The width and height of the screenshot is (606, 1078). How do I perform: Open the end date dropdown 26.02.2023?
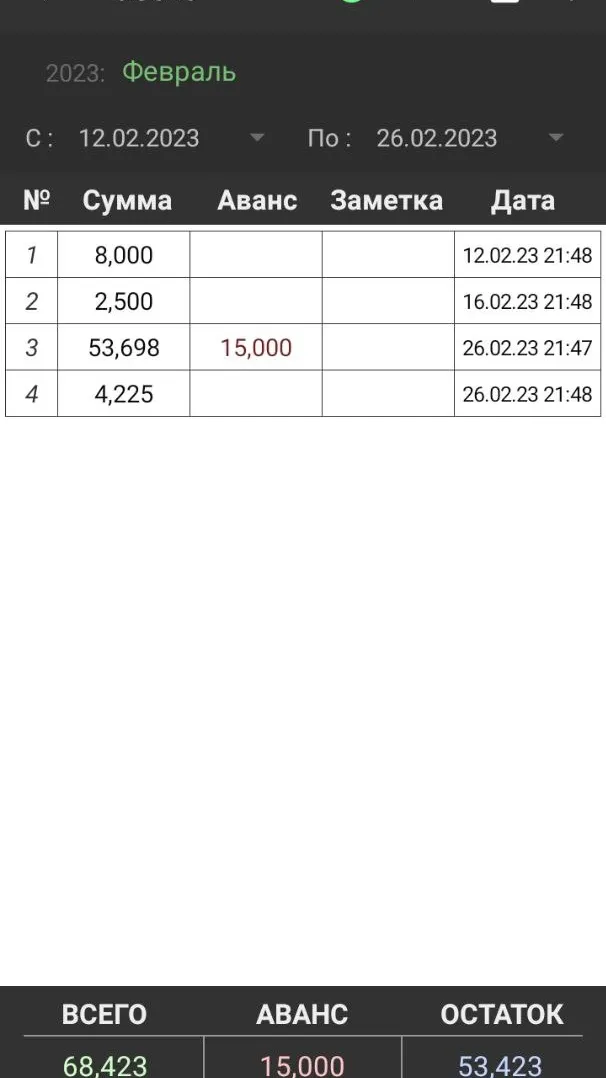465,138
